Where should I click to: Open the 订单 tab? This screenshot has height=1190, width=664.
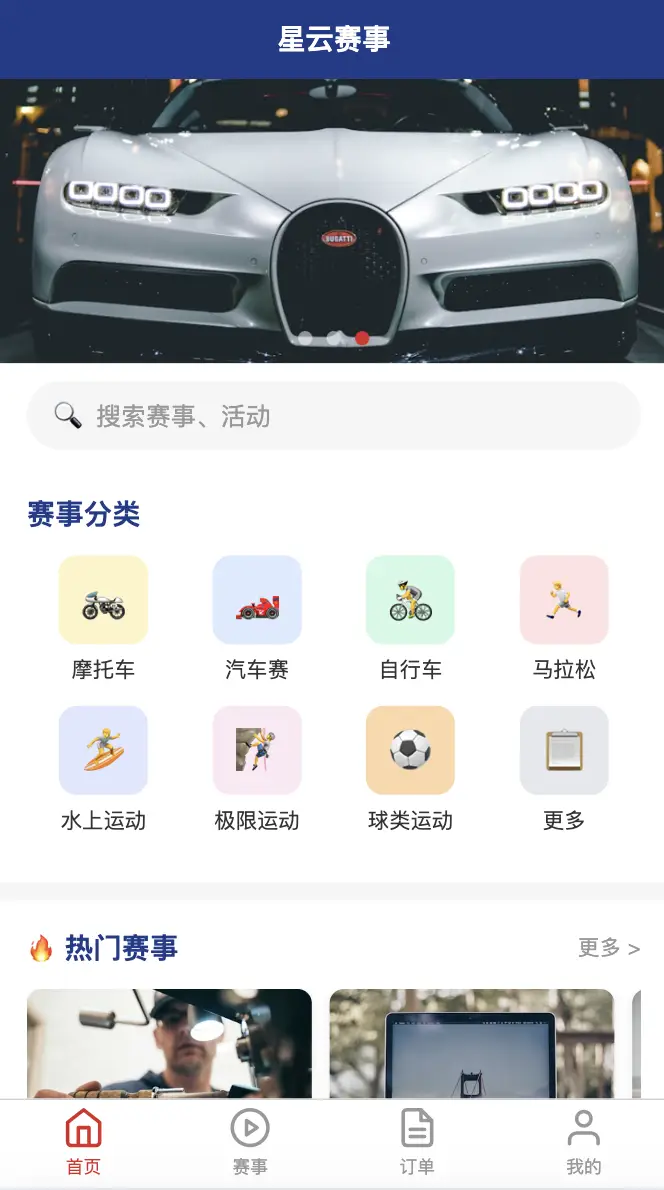coord(417,1141)
